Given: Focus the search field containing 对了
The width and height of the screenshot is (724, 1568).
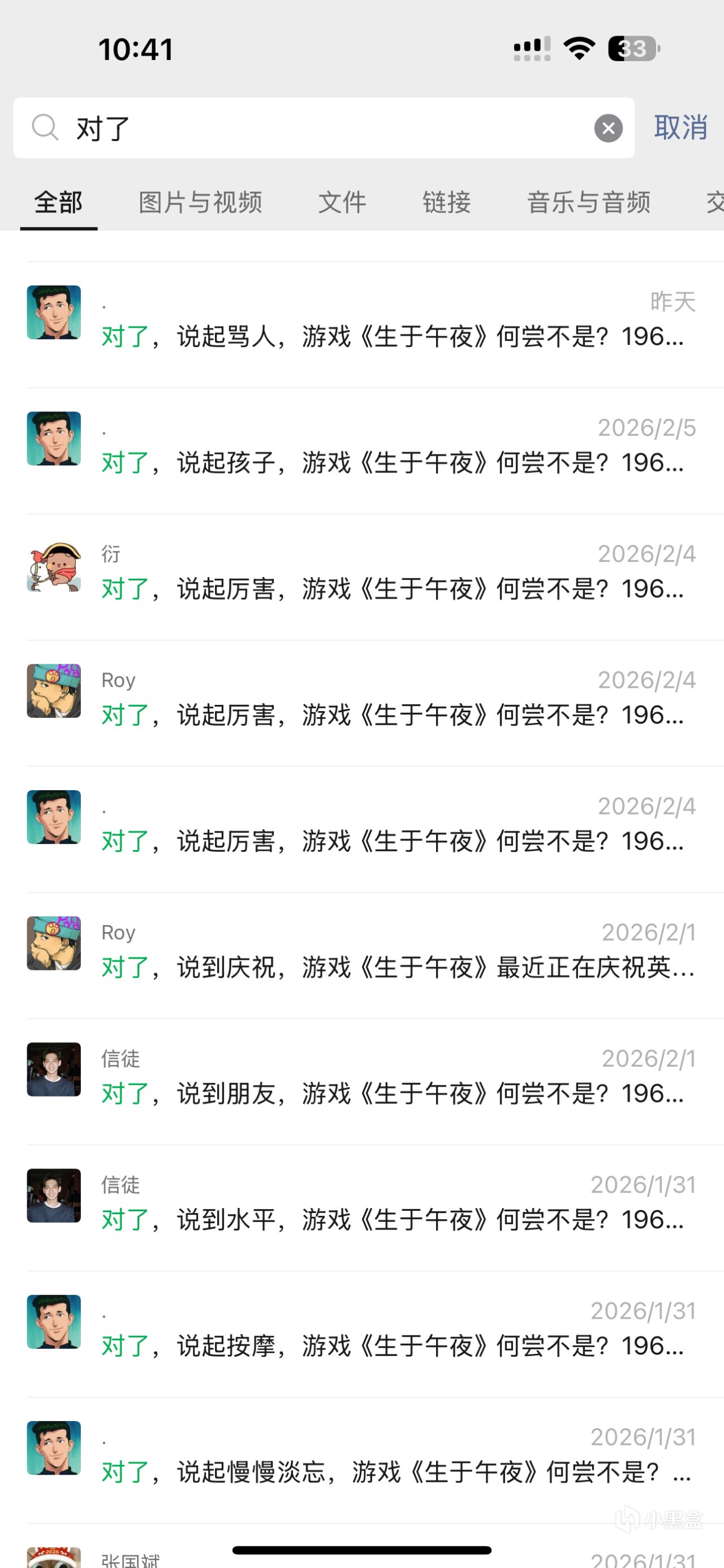Looking at the screenshot, I should (x=329, y=128).
